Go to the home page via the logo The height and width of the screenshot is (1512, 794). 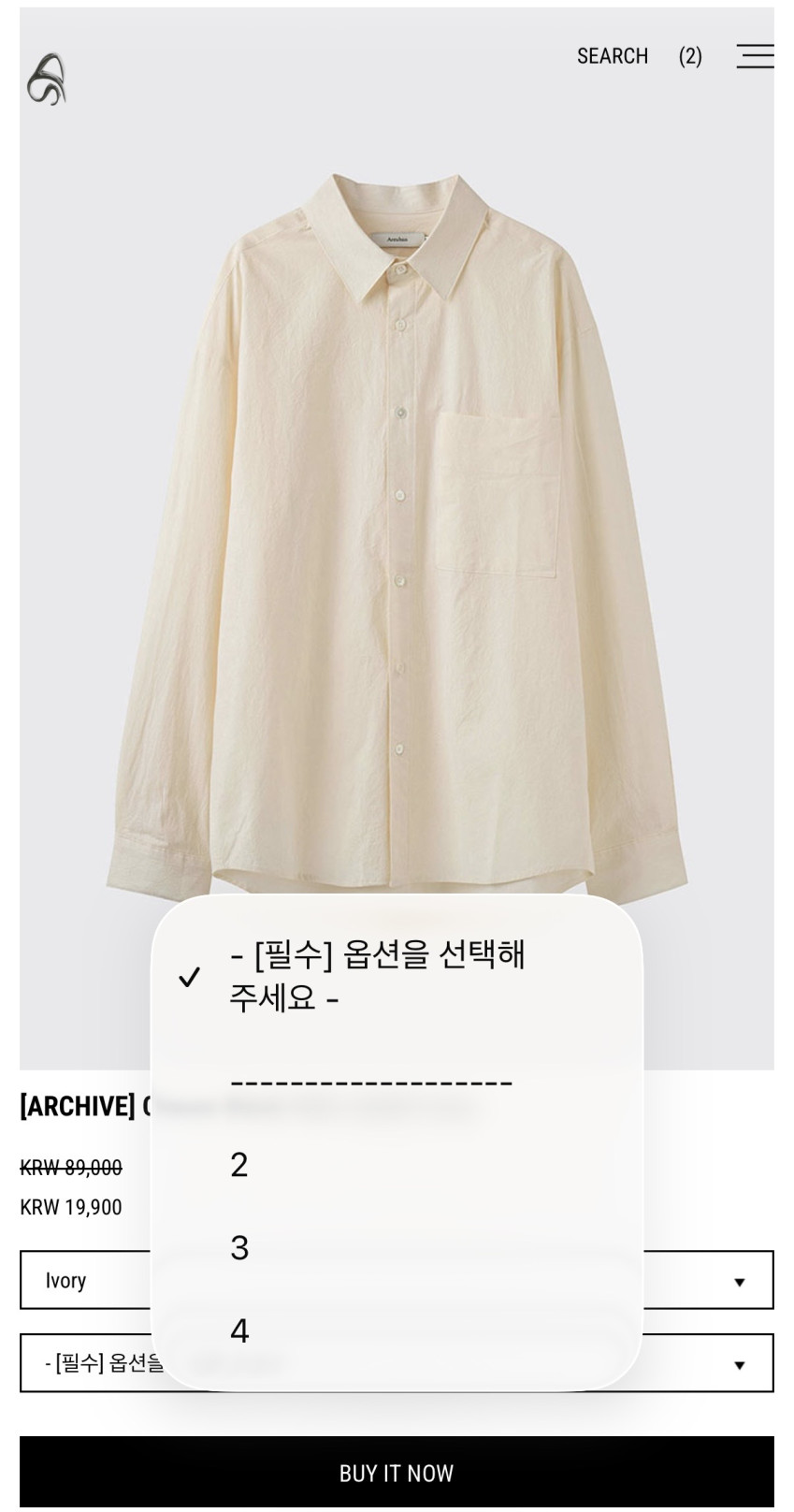tap(46, 80)
